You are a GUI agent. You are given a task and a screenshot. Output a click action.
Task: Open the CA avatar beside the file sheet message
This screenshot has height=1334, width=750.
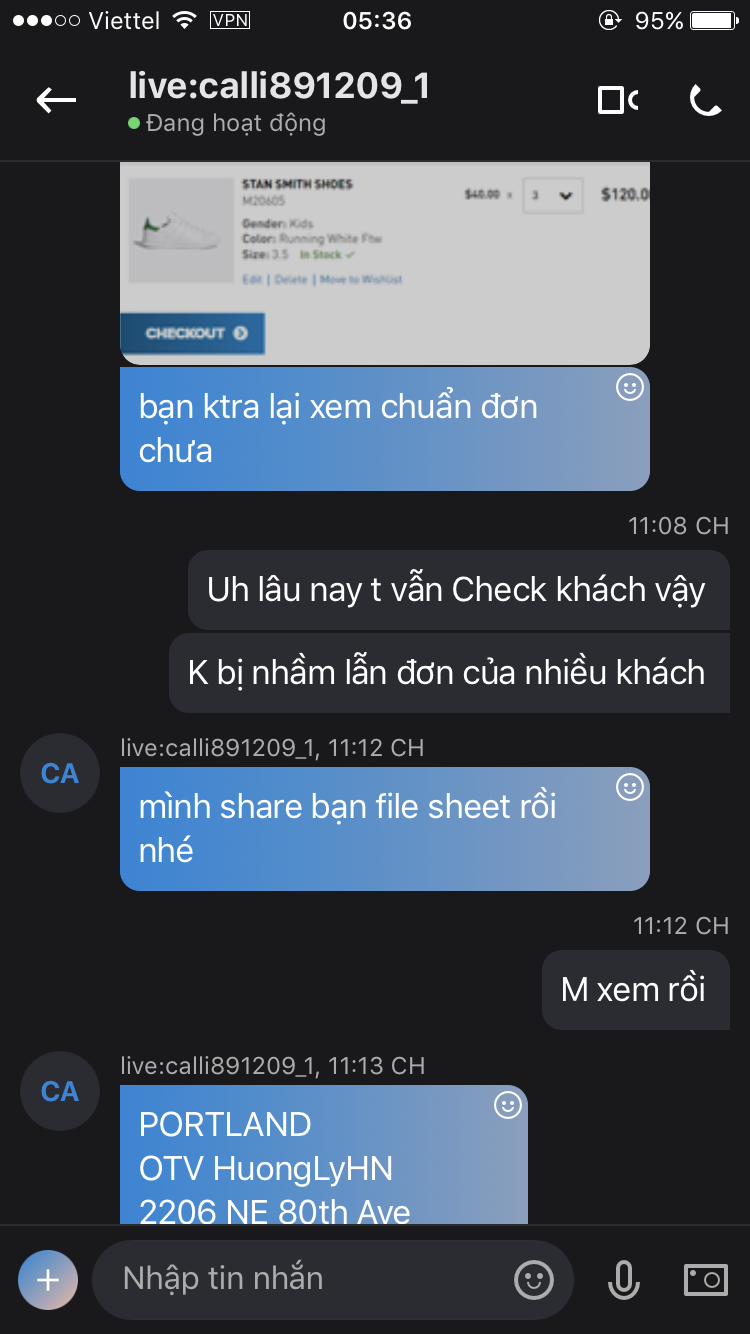pos(60,773)
